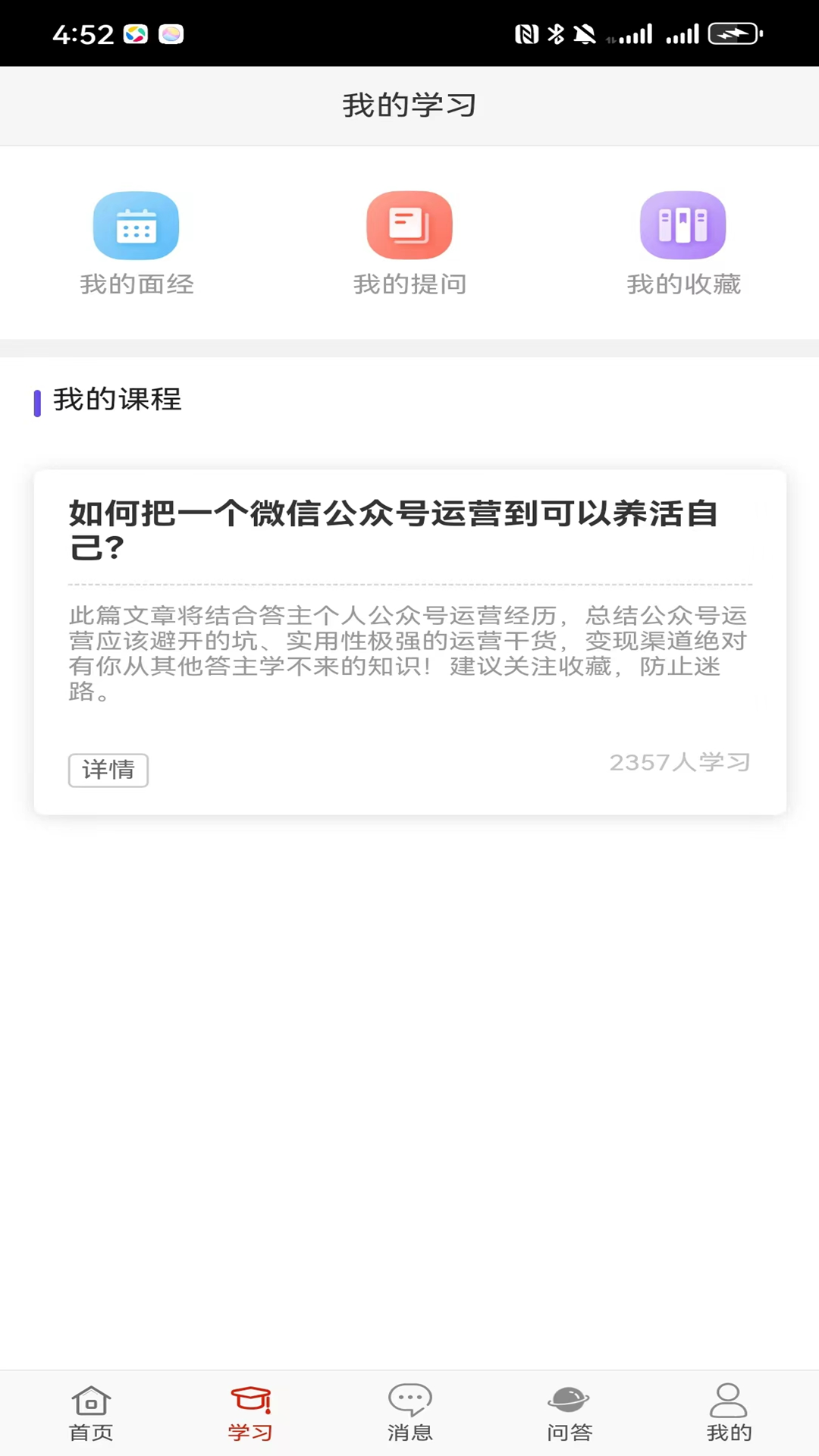Tap the 学习 graduation cap icon

pyautogui.click(x=250, y=1404)
